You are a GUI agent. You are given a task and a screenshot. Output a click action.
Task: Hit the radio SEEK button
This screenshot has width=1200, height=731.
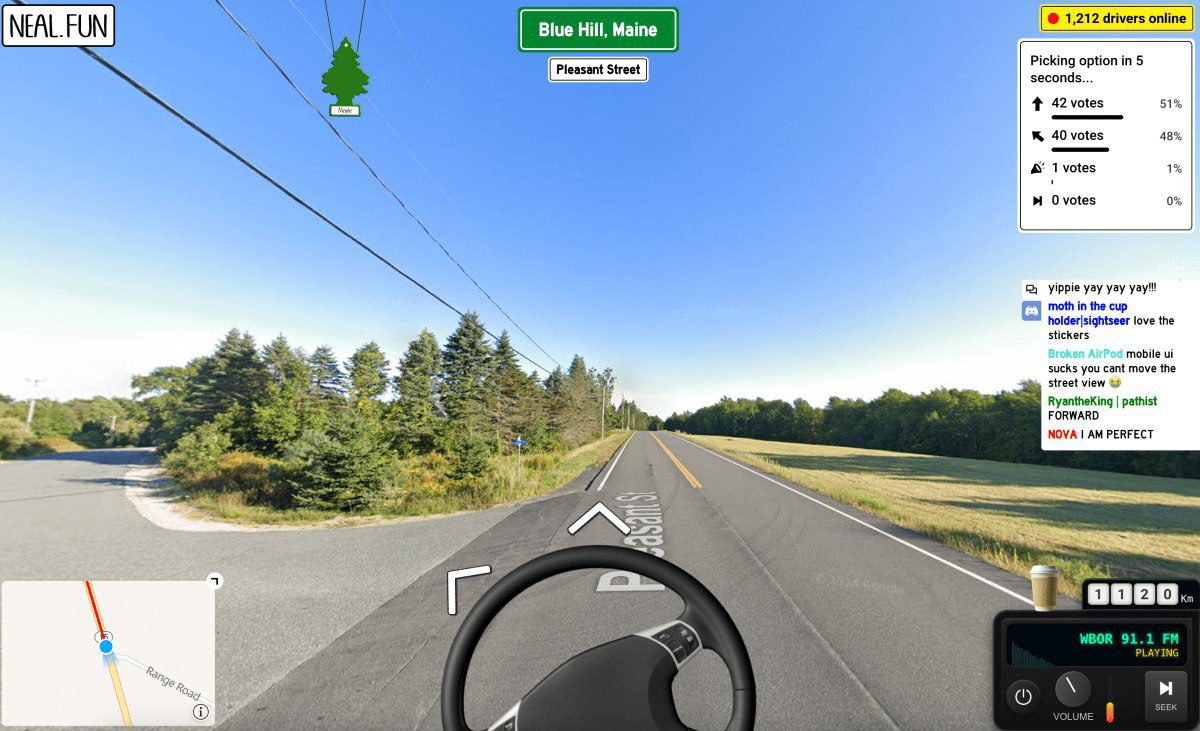[1165, 694]
